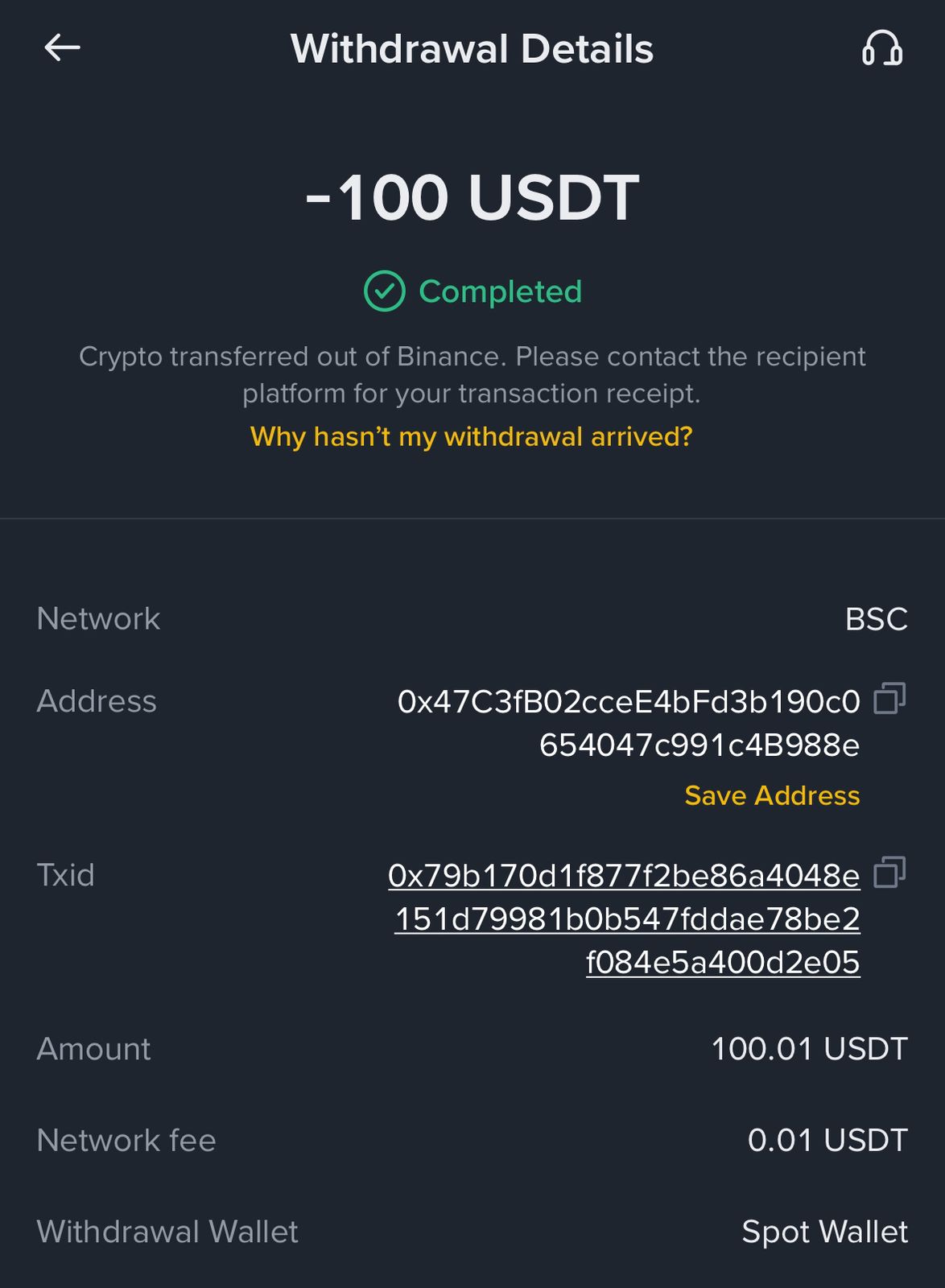Go back using the top-left arrow
Image resolution: width=945 pixels, height=1288 pixels.
(62, 48)
